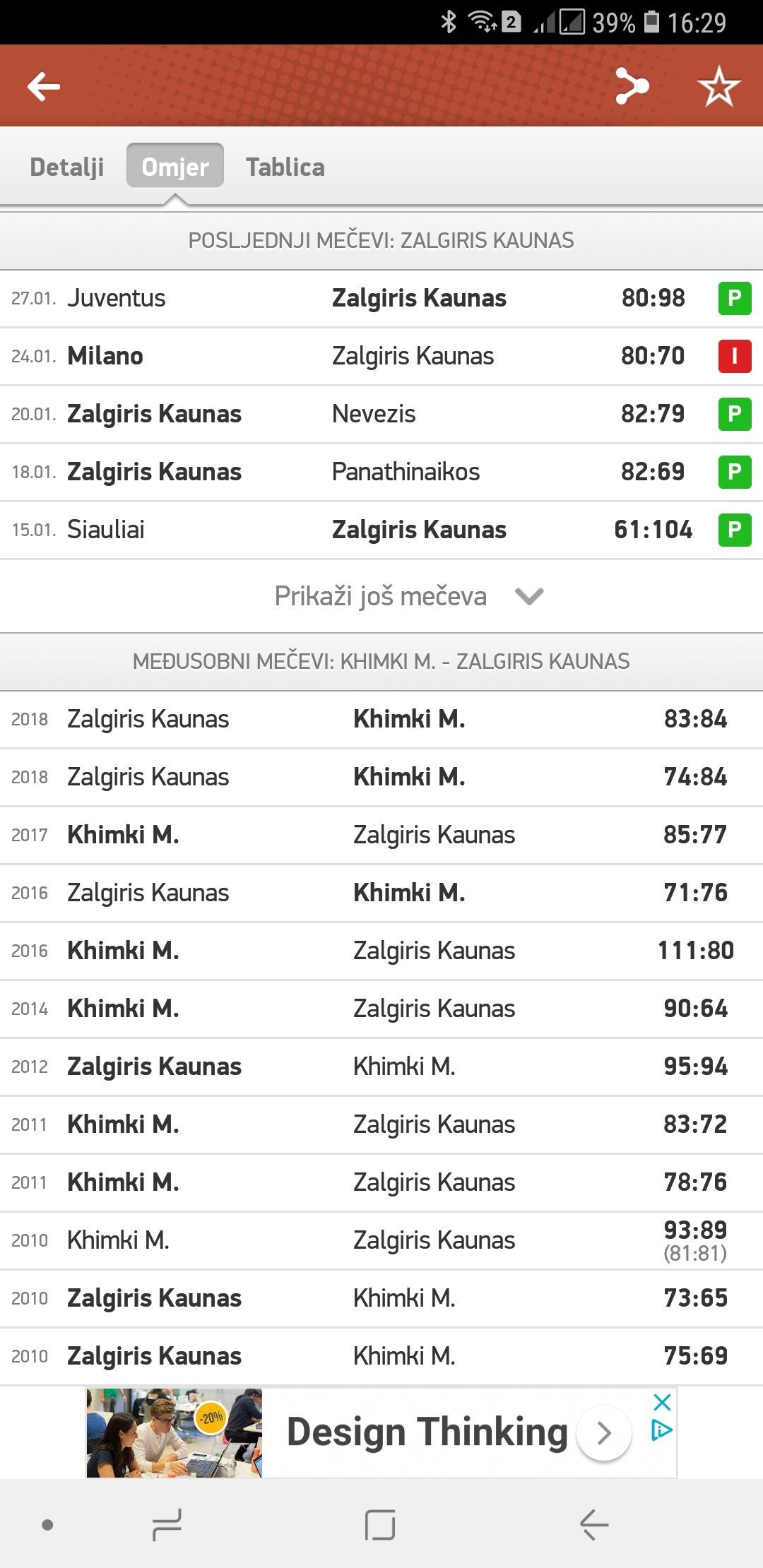Tap the system back button
This screenshot has height=1568, width=763.
[594, 1525]
